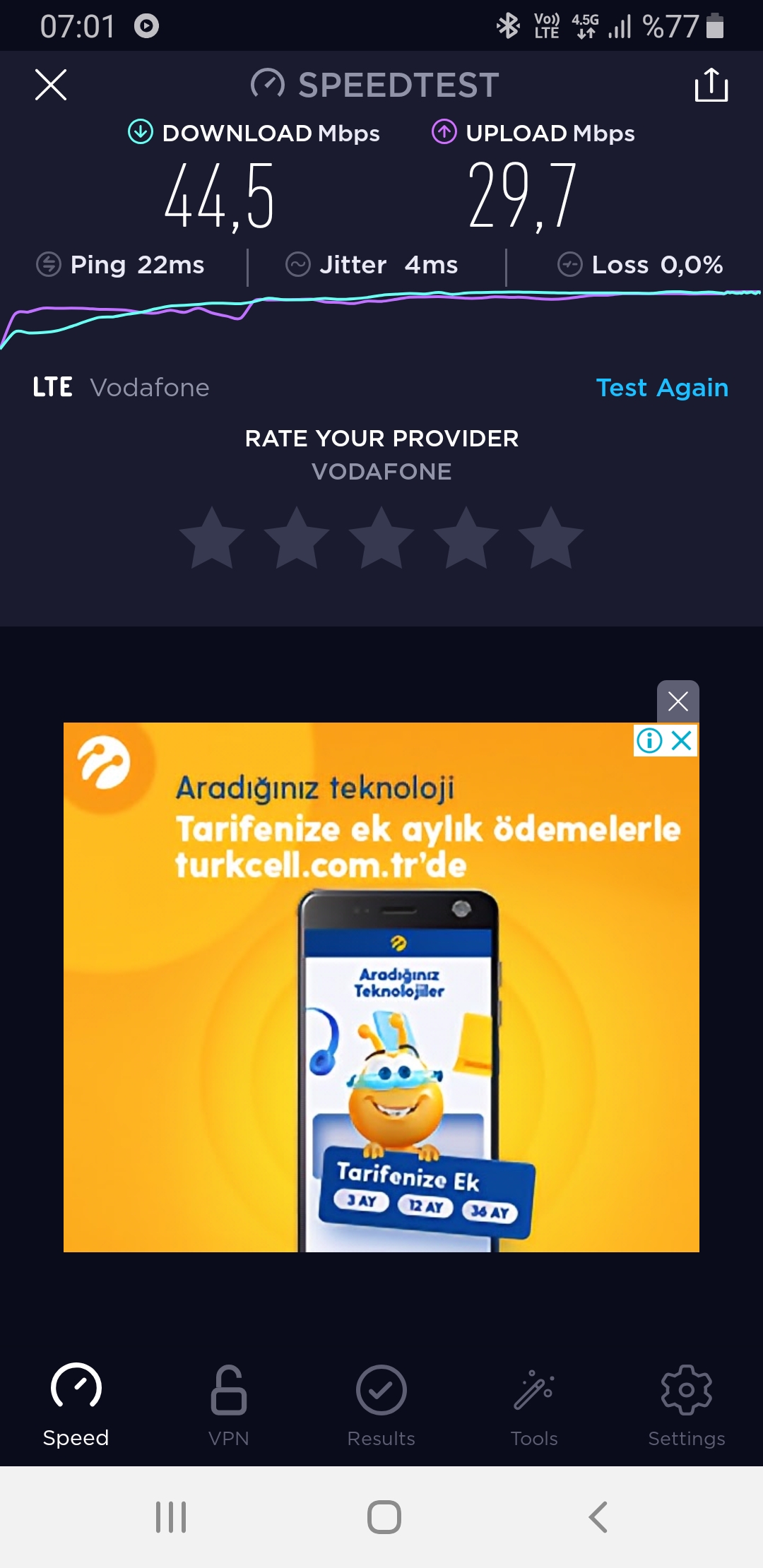Share the speed test result
The width and height of the screenshot is (763, 1568).
pos(711,85)
